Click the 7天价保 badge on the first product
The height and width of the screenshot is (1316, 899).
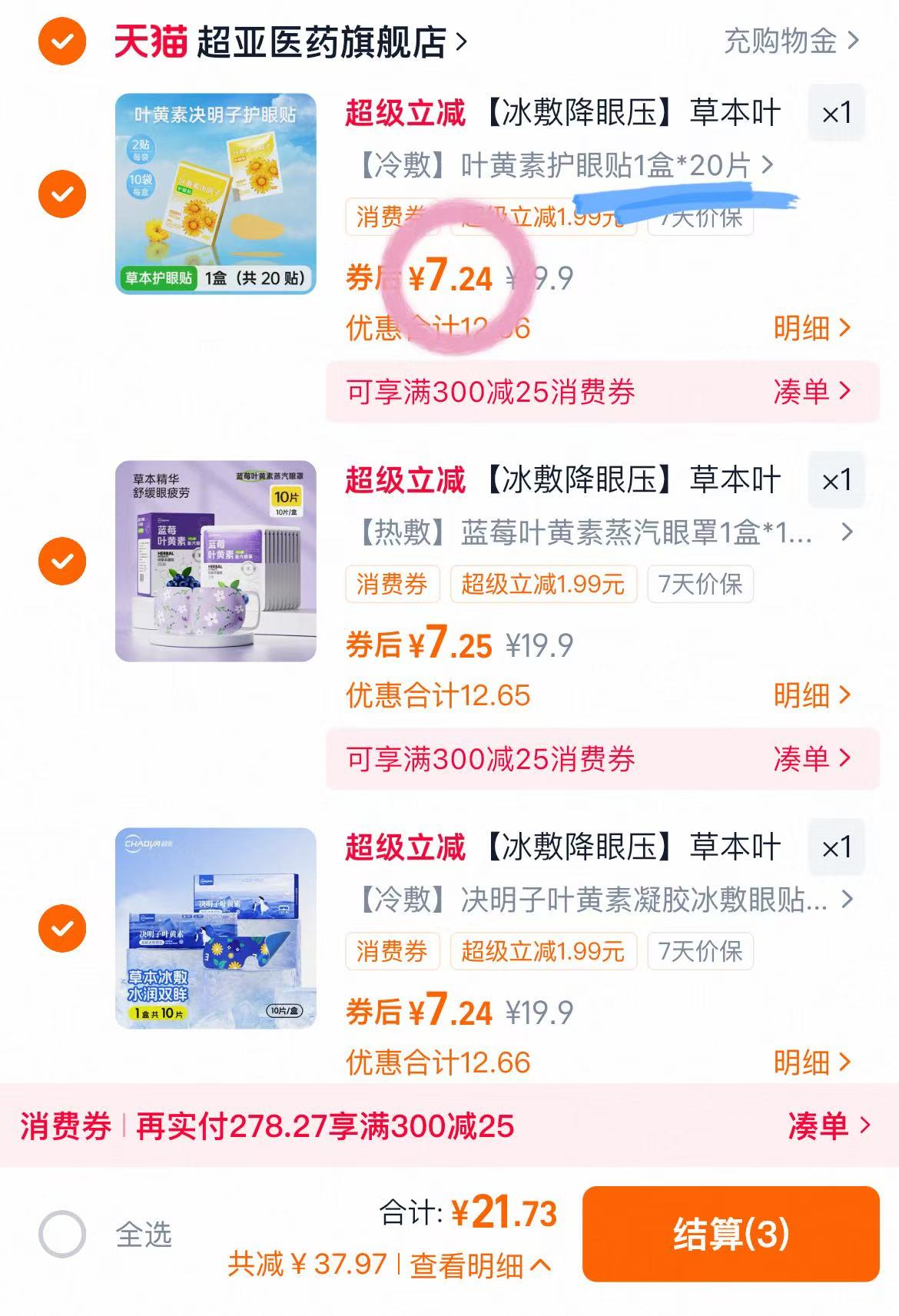pos(701,219)
